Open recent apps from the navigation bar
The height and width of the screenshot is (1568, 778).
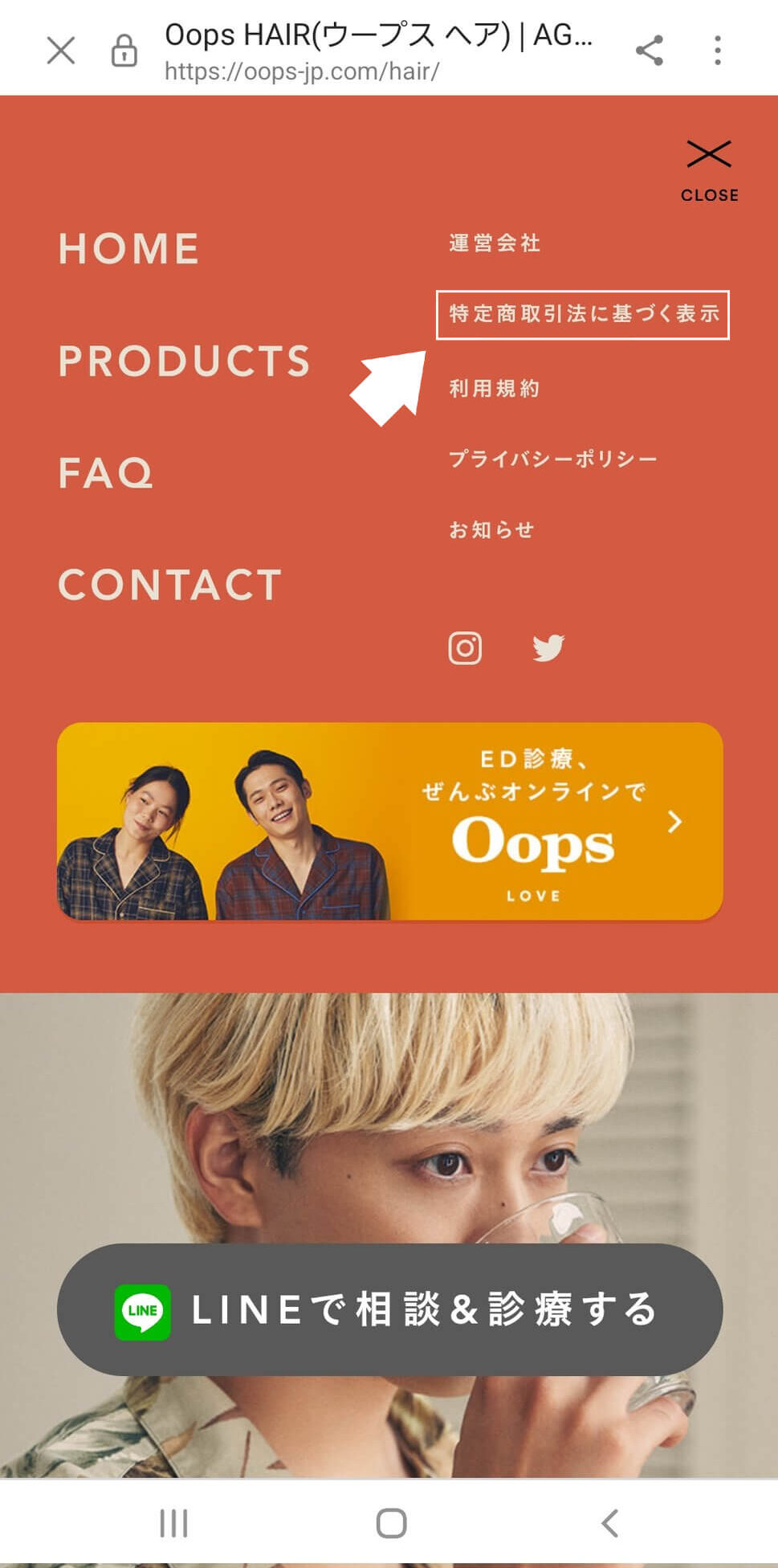tap(173, 1523)
